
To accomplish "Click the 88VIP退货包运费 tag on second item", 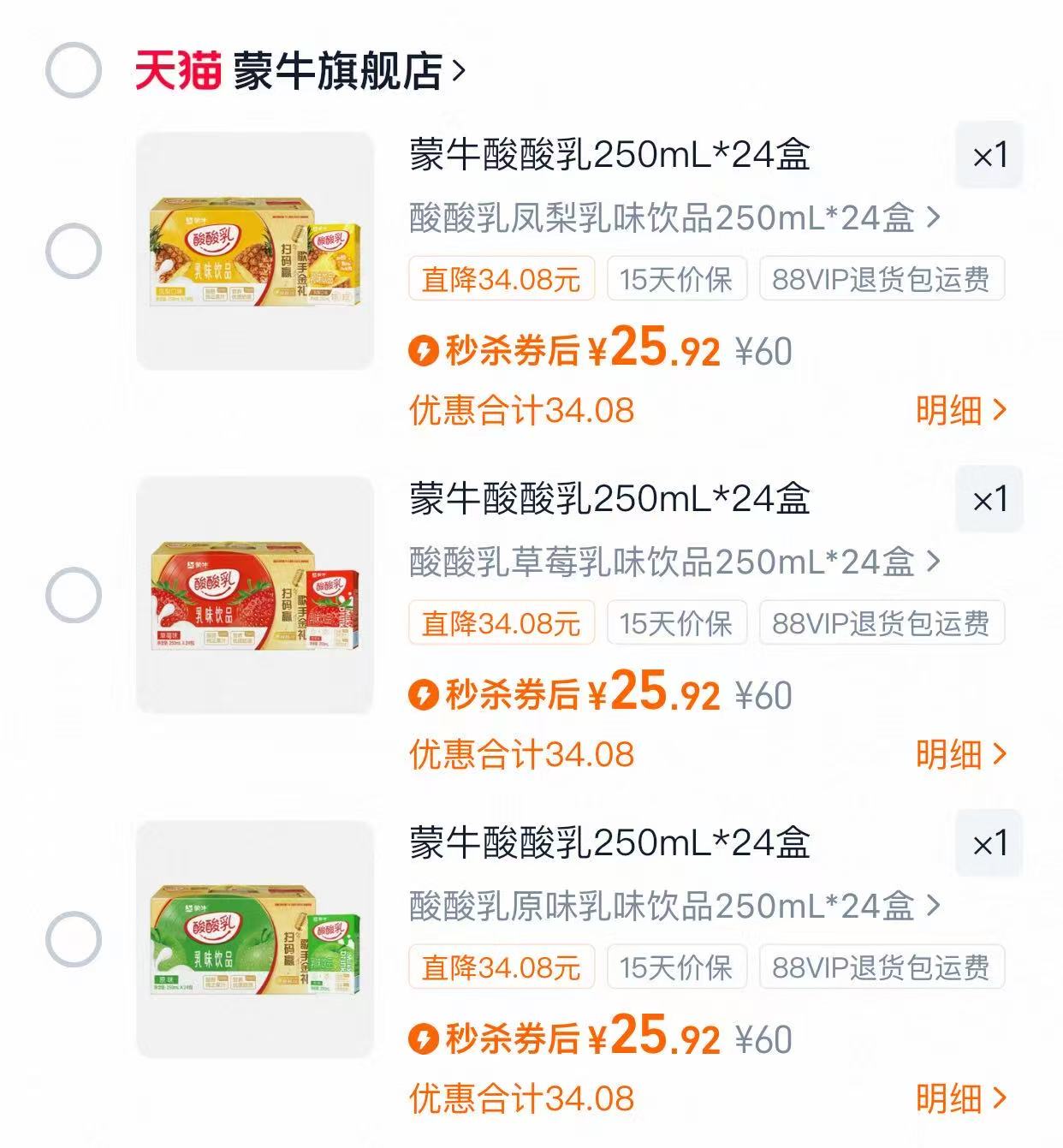I will tap(882, 624).
